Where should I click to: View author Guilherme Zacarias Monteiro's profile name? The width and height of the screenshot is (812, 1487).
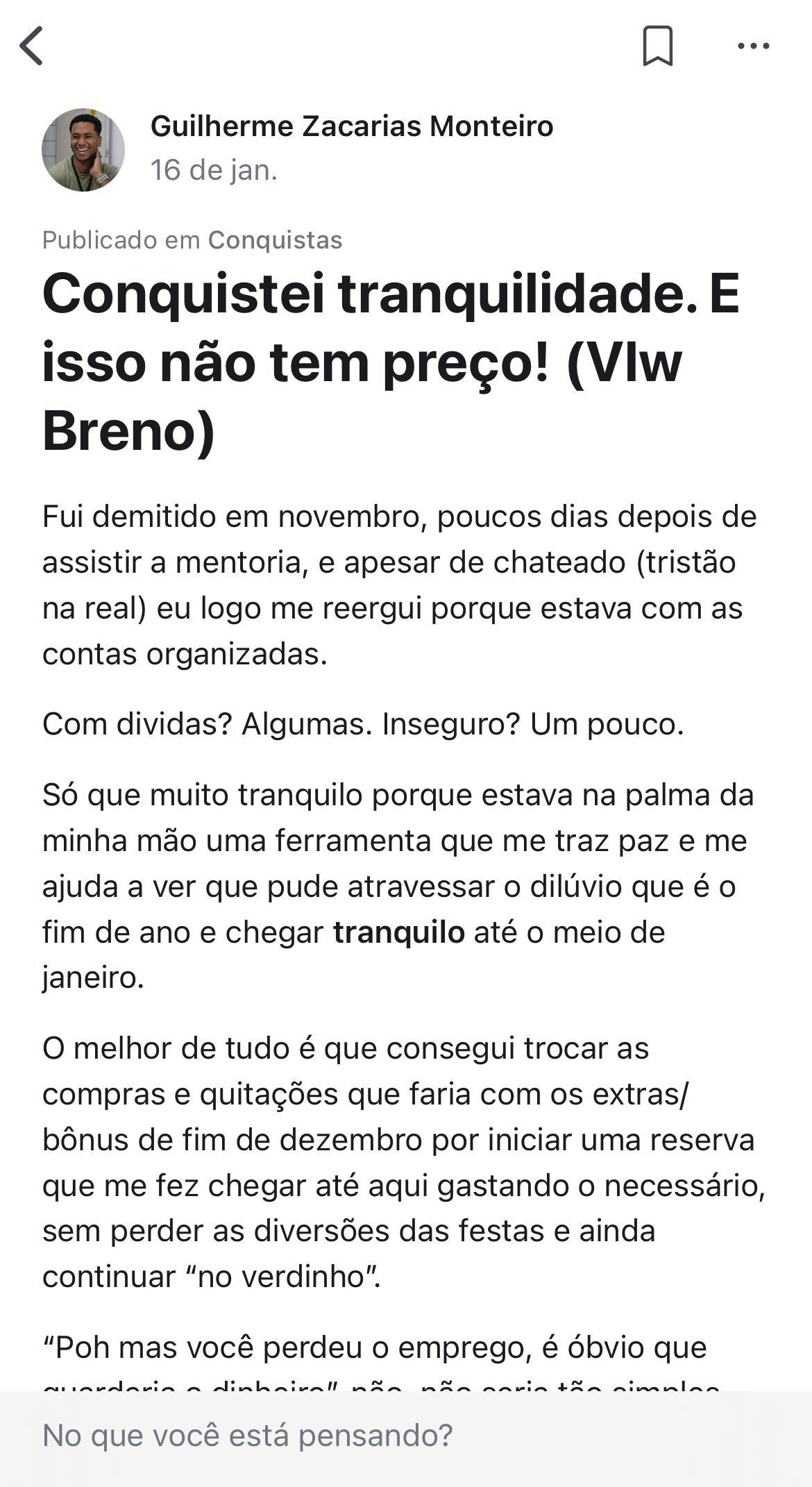(x=351, y=126)
